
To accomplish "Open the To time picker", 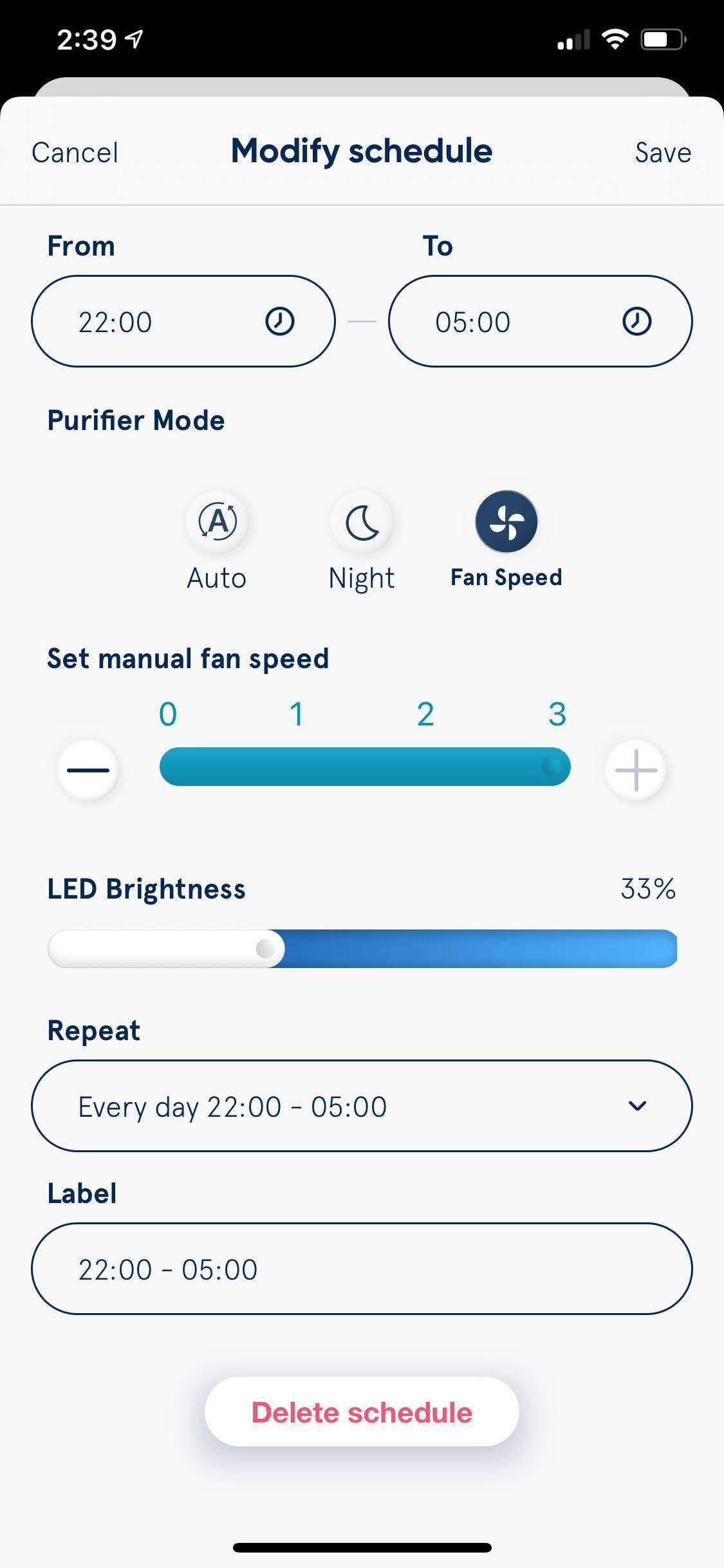I will 540,321.
